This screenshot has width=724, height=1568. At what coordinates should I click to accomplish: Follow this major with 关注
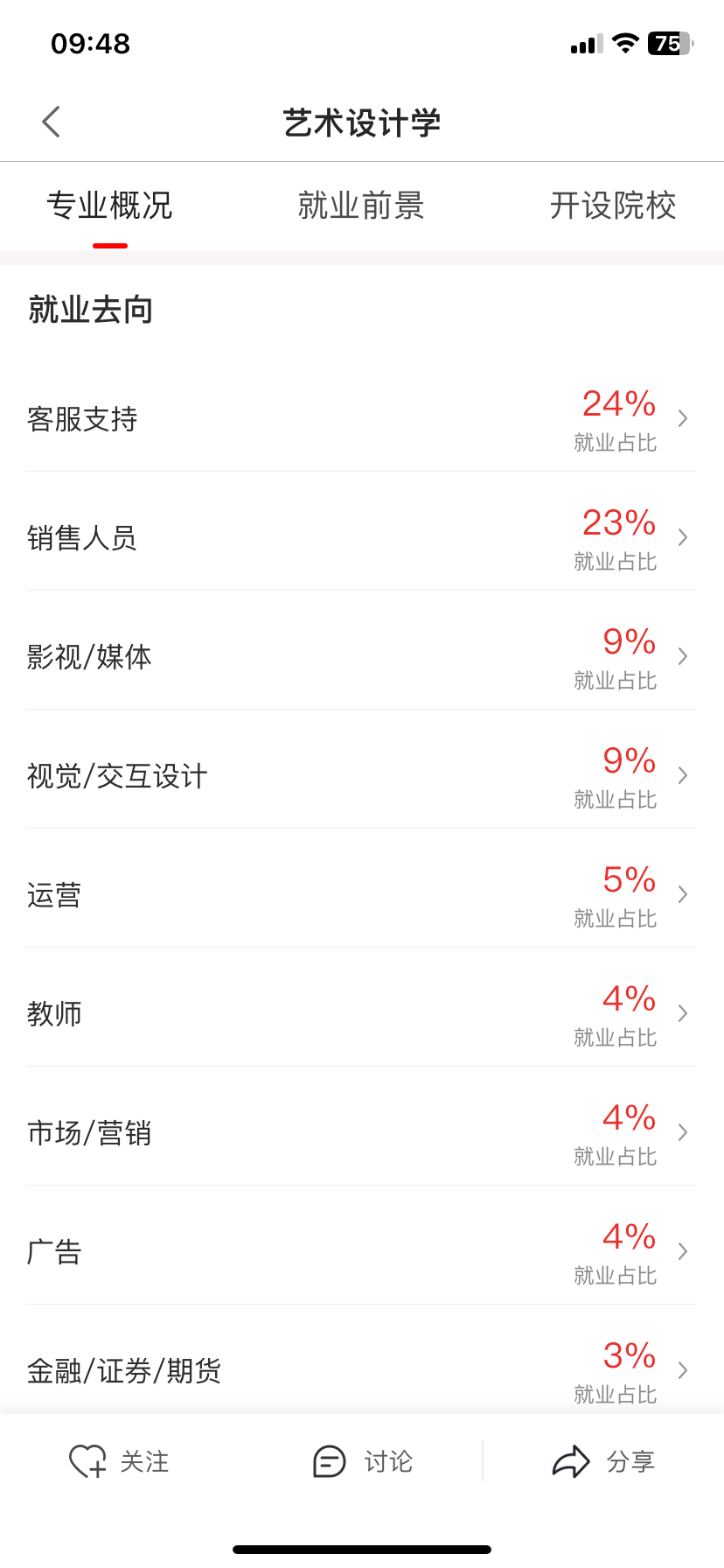click(x=120, y=1461)
